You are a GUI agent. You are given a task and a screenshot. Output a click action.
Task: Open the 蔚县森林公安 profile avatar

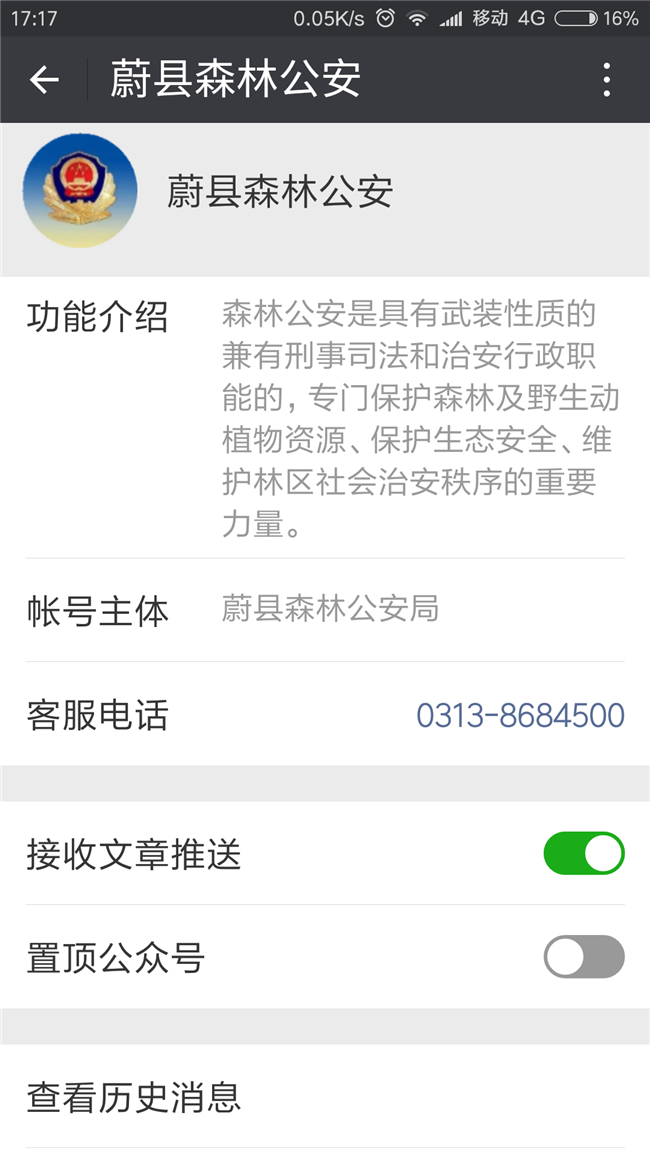tap(80, 191)
